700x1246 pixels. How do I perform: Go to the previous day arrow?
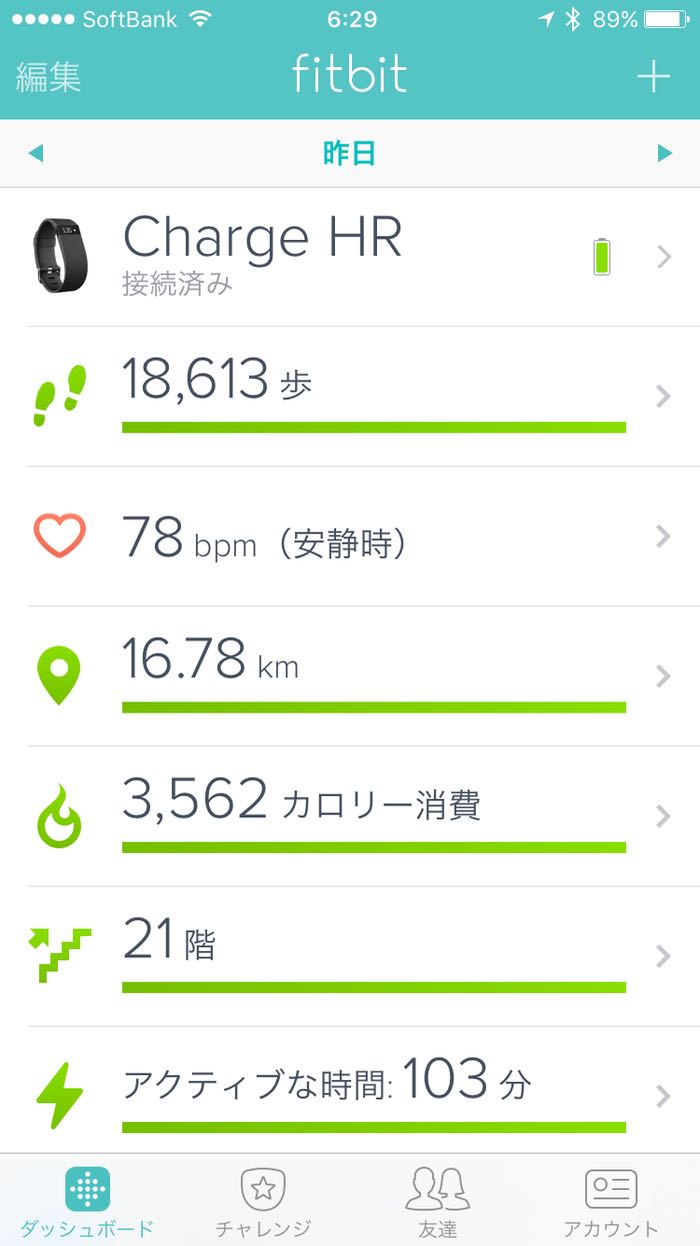[36, 154]
